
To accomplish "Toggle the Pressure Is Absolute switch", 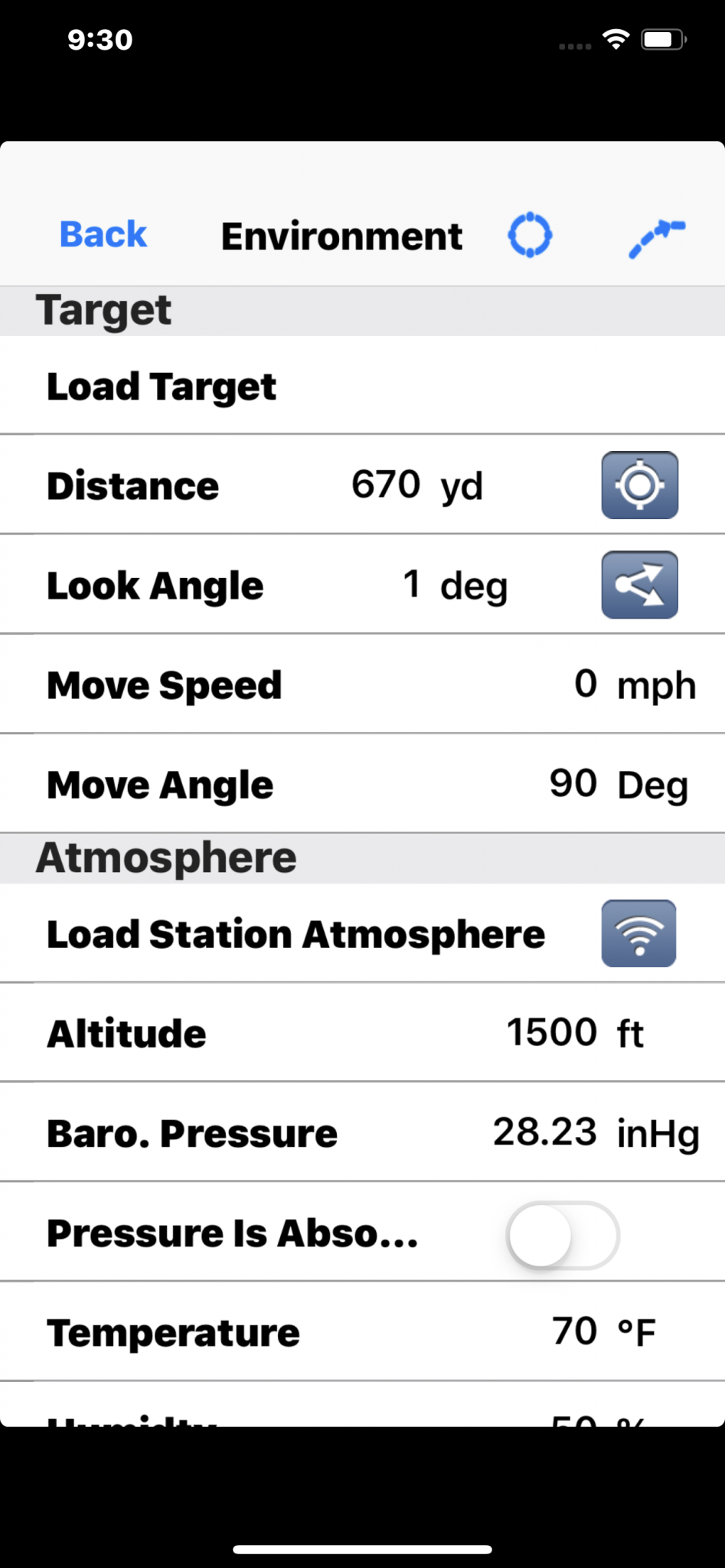I will tap(563, 1235).
